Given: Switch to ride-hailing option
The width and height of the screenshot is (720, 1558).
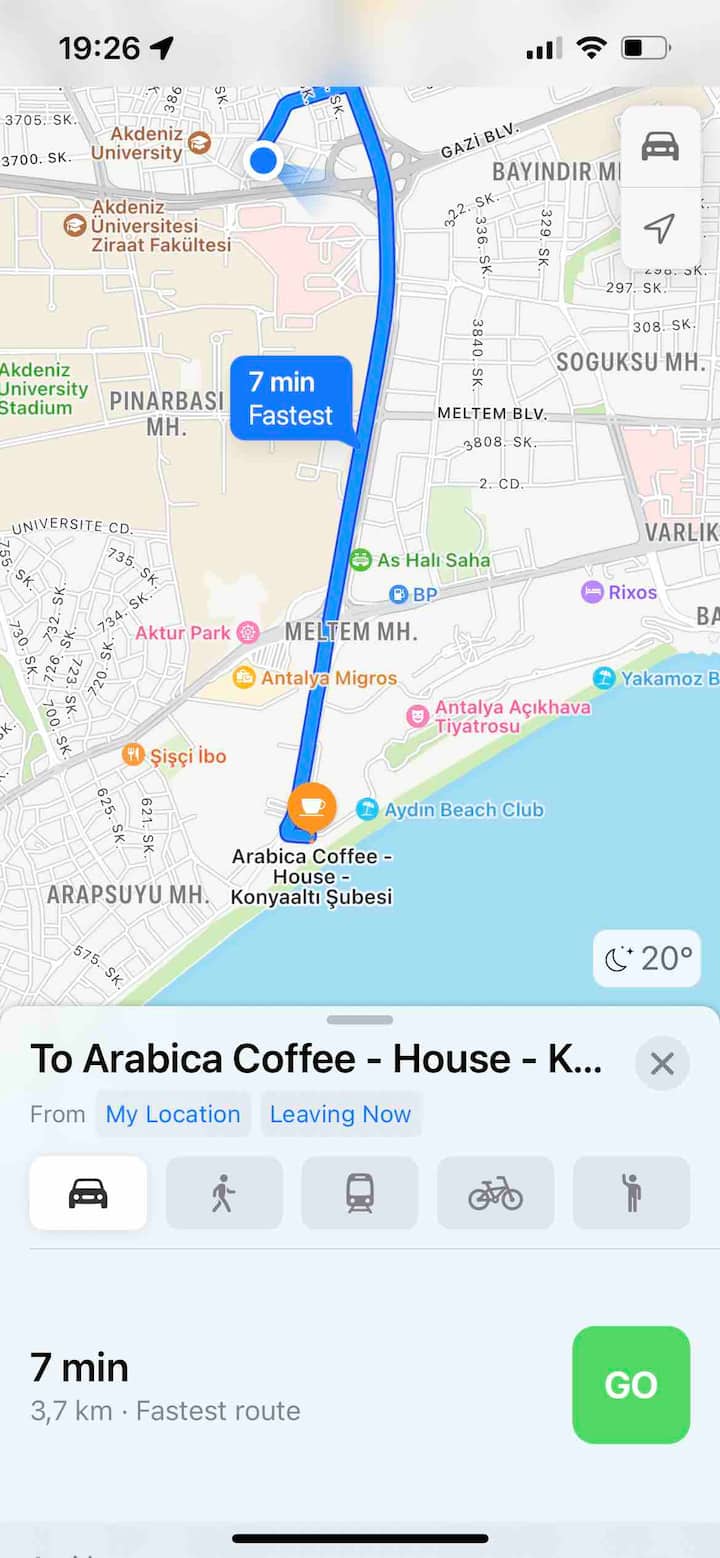Looking at the screenshot, I should click(631, 1193).
